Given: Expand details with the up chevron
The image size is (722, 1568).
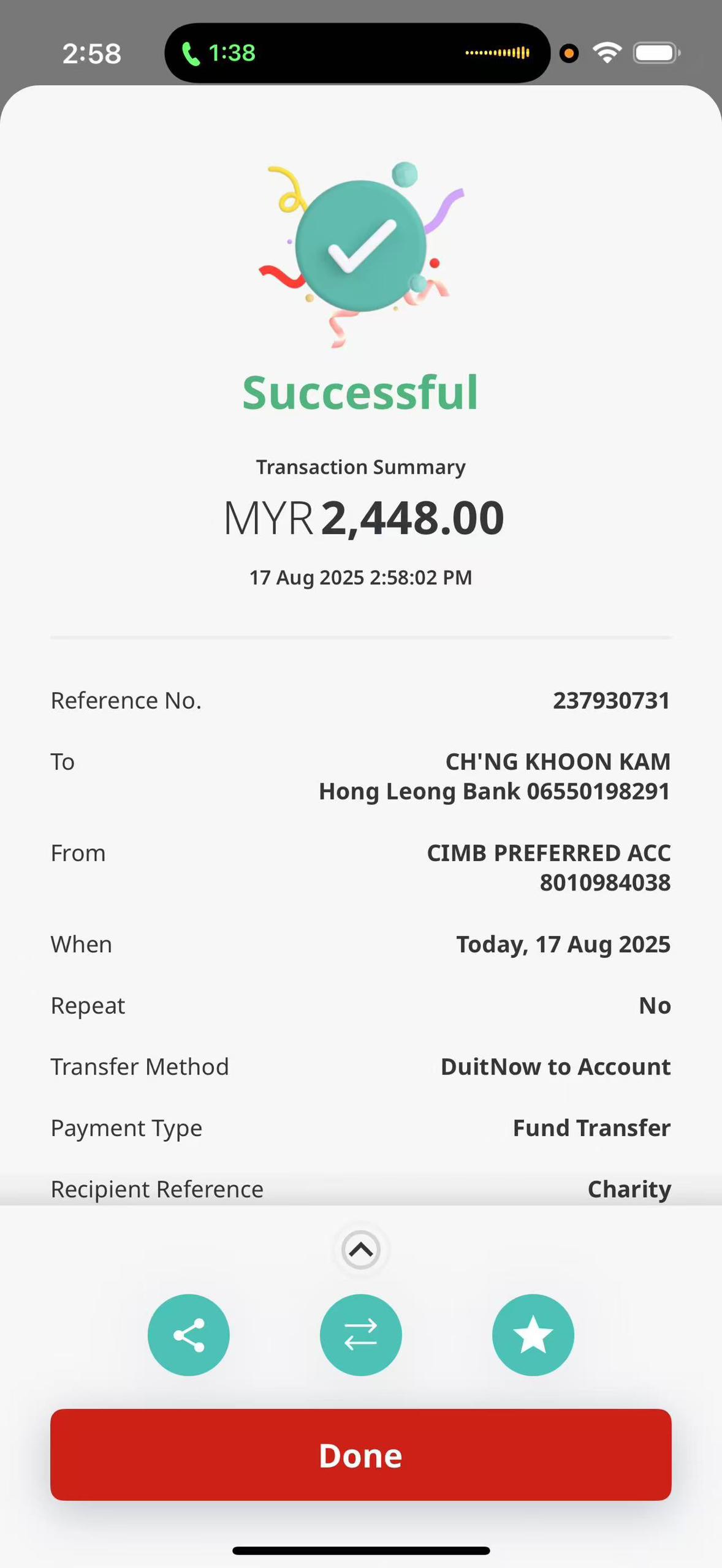Looking at the screenshot, I should click(360, 1249).
